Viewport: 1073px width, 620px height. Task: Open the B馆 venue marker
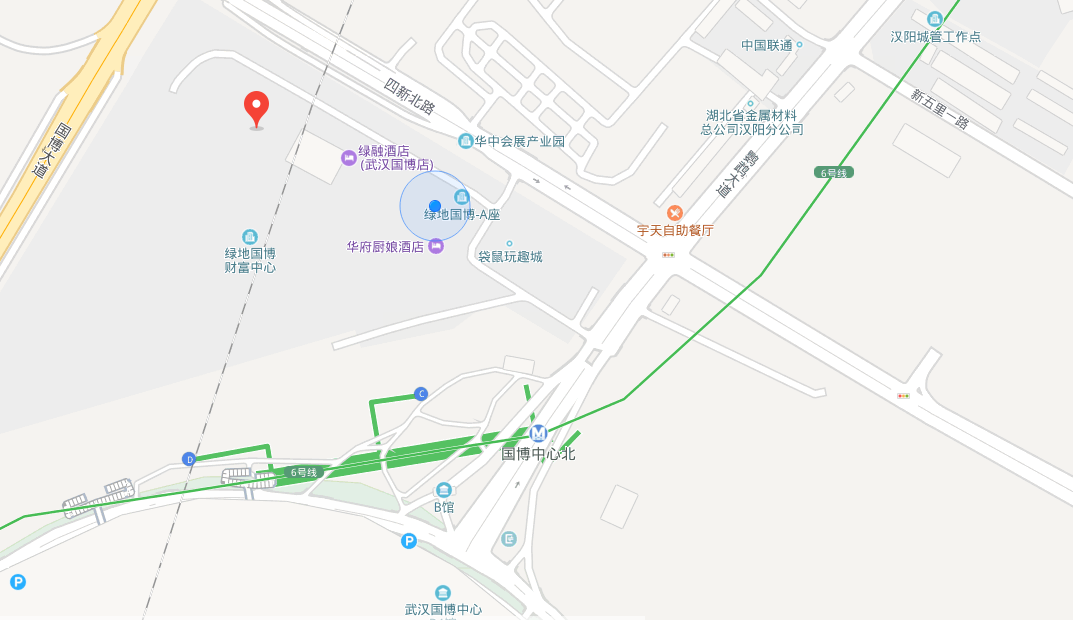444,490
